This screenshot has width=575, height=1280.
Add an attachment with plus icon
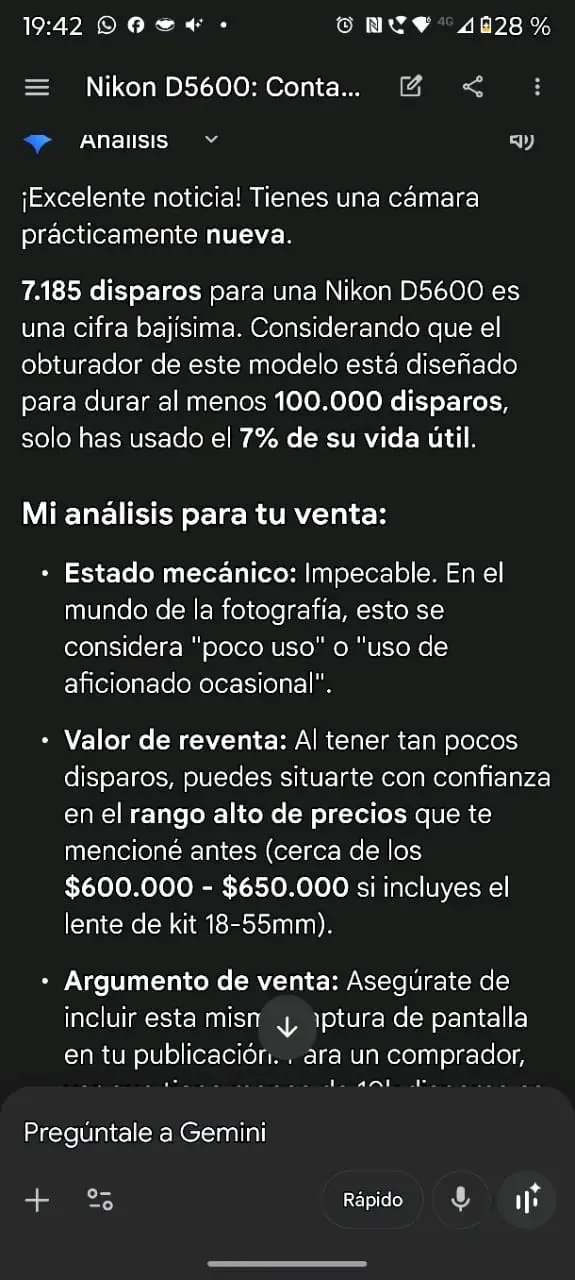coord(37,1199)
